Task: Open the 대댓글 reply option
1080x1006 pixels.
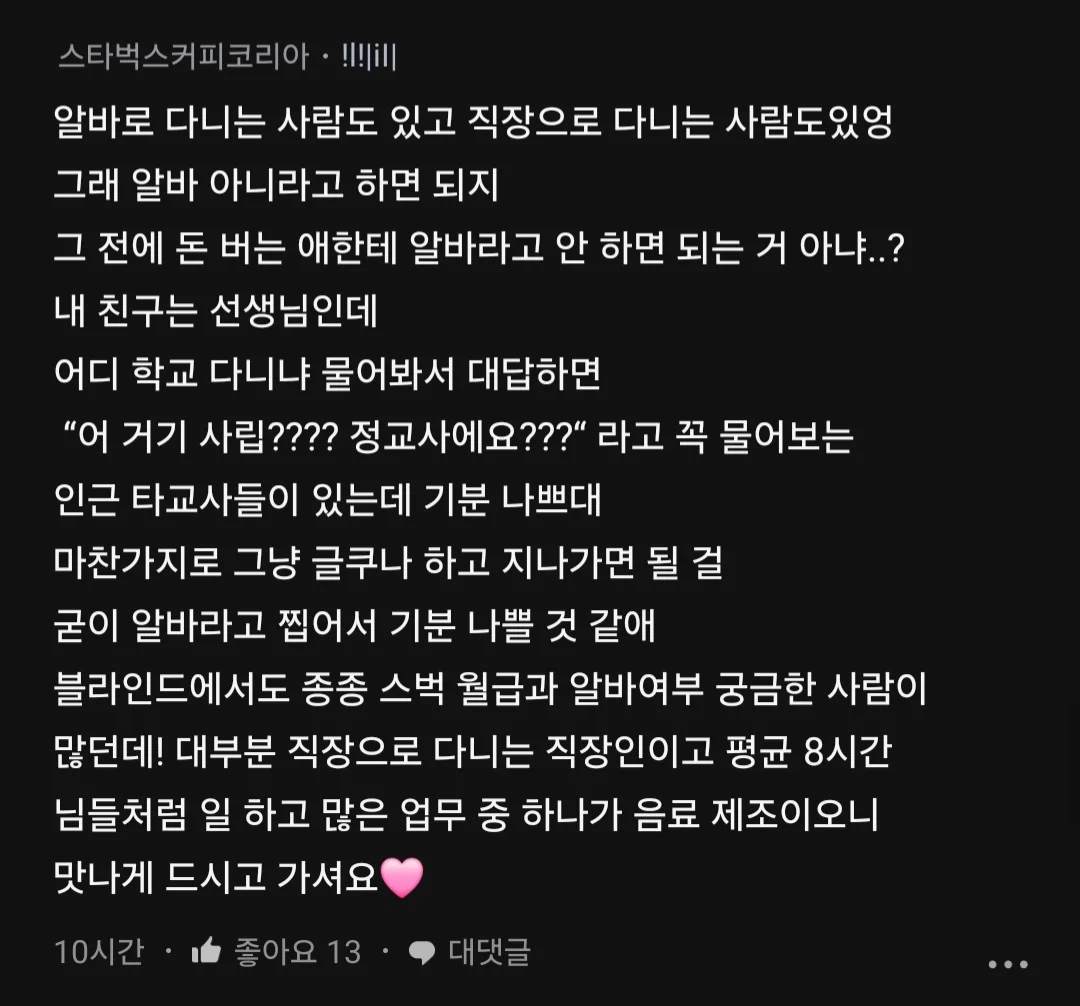Action: (x=470, y=952)
